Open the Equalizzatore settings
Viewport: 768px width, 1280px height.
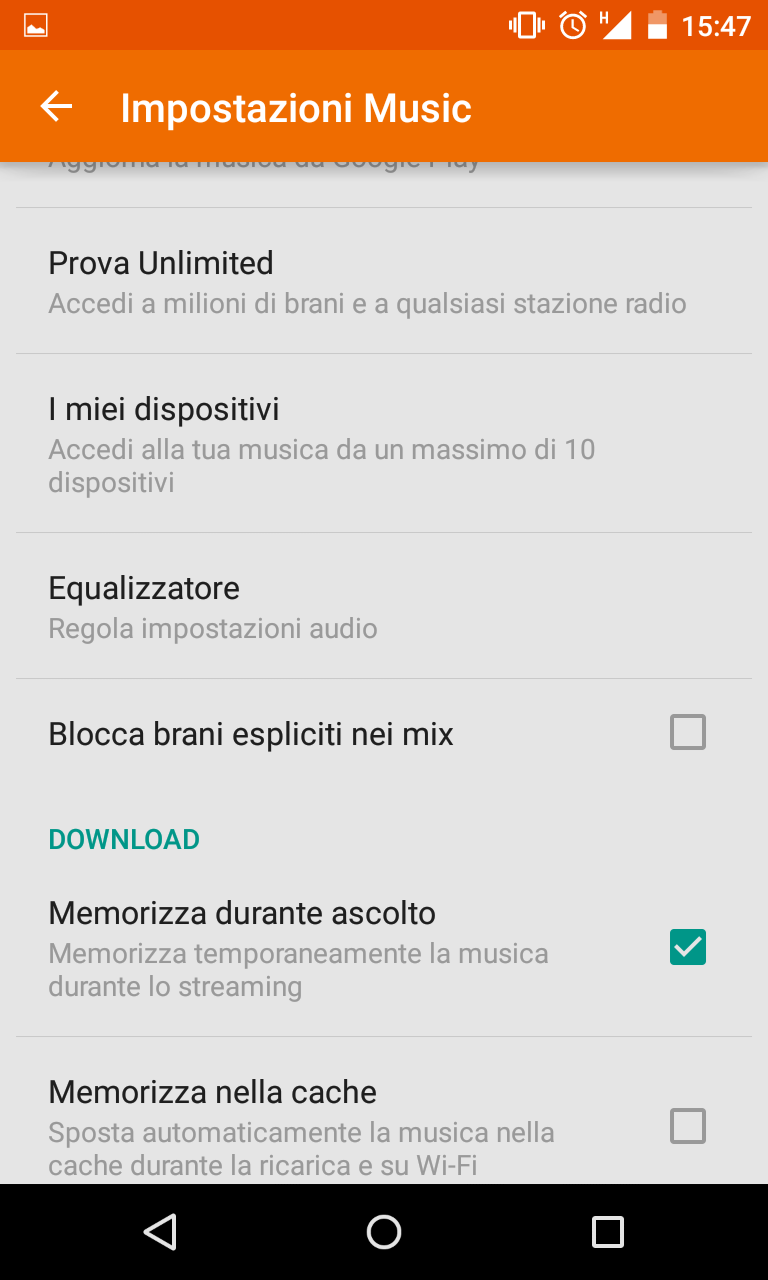[x=384, y=606]
